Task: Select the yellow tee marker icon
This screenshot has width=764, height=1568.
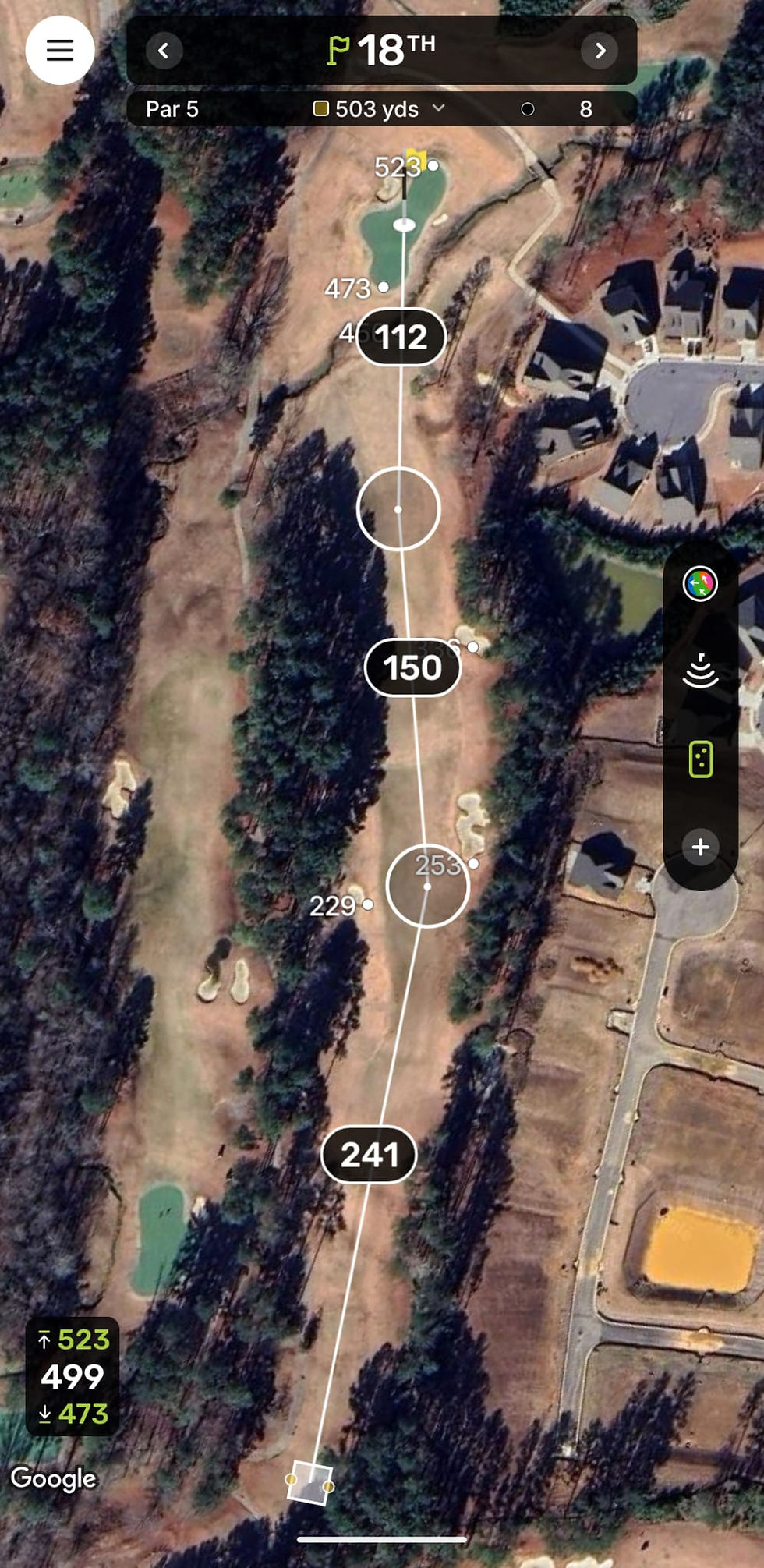Action: coord(320,110)
